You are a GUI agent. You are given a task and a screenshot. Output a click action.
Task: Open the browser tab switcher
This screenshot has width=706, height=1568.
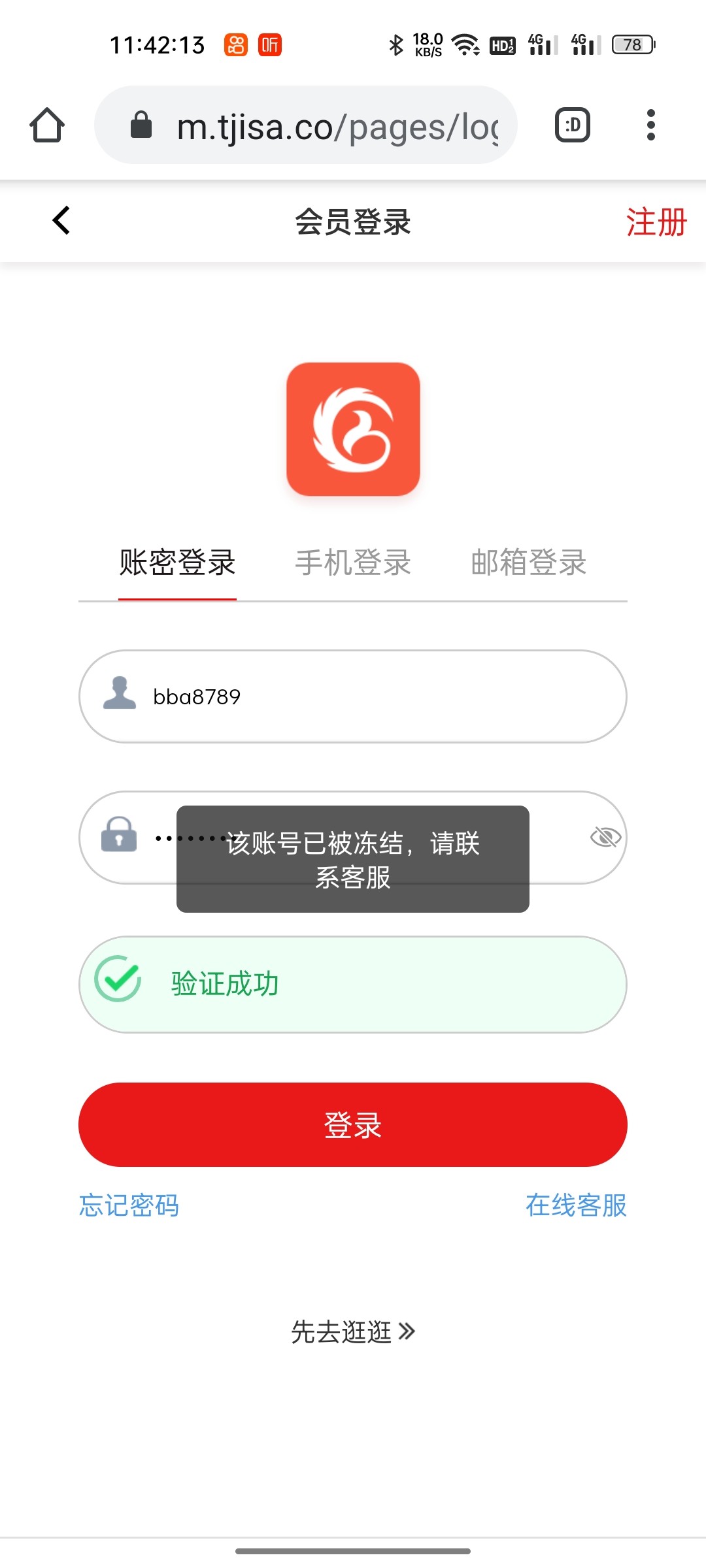coord(573,125)
